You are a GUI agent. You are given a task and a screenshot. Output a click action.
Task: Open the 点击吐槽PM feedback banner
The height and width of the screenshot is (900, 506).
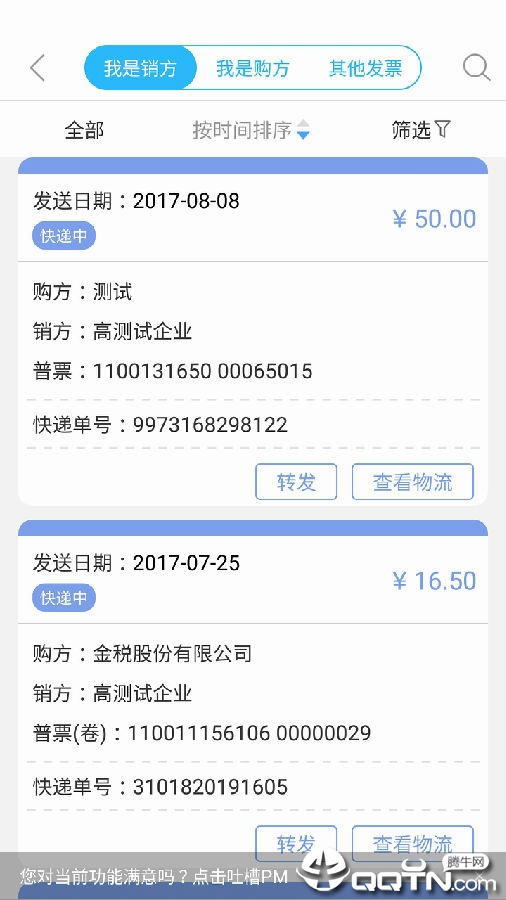point(154,876)
